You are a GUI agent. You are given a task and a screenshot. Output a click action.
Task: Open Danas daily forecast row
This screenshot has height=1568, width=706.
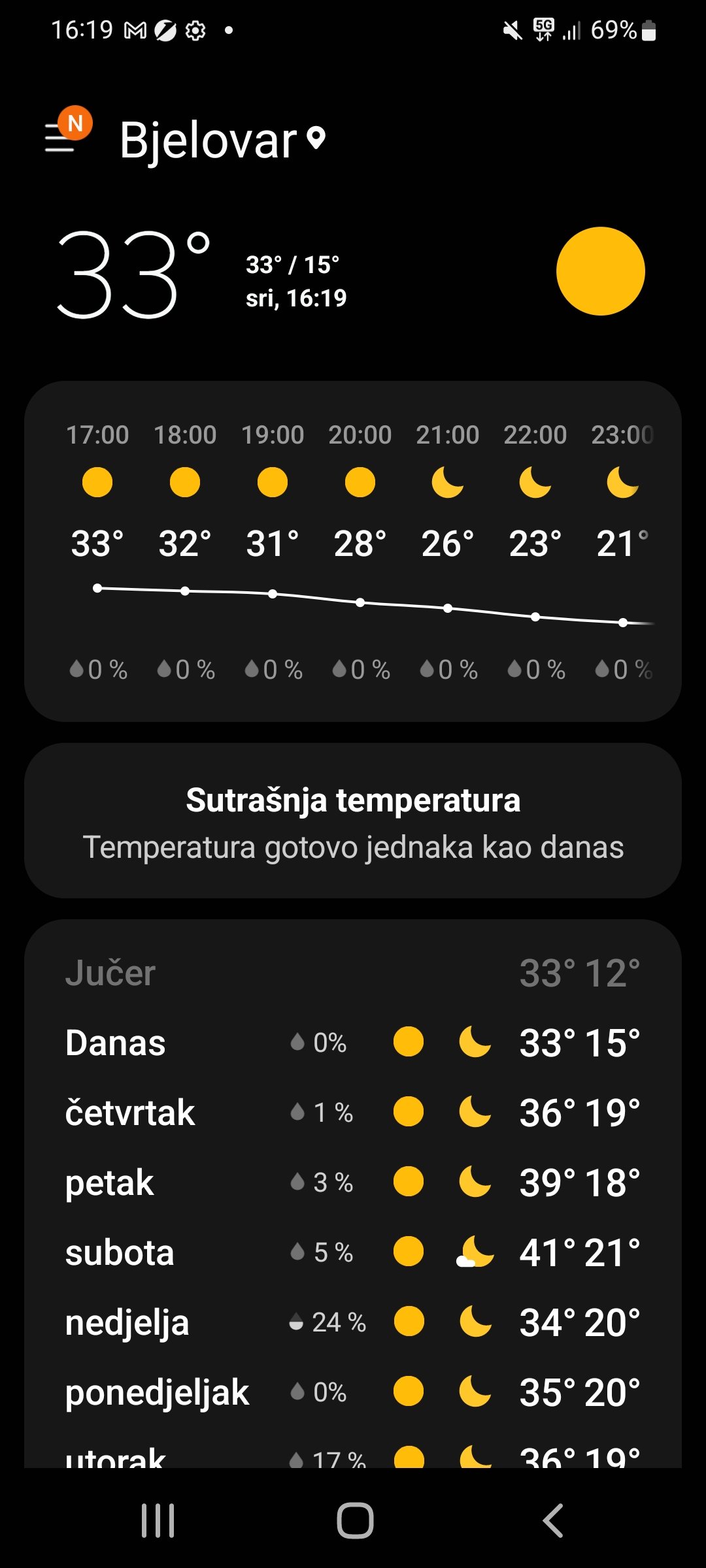click(353, 1042)
